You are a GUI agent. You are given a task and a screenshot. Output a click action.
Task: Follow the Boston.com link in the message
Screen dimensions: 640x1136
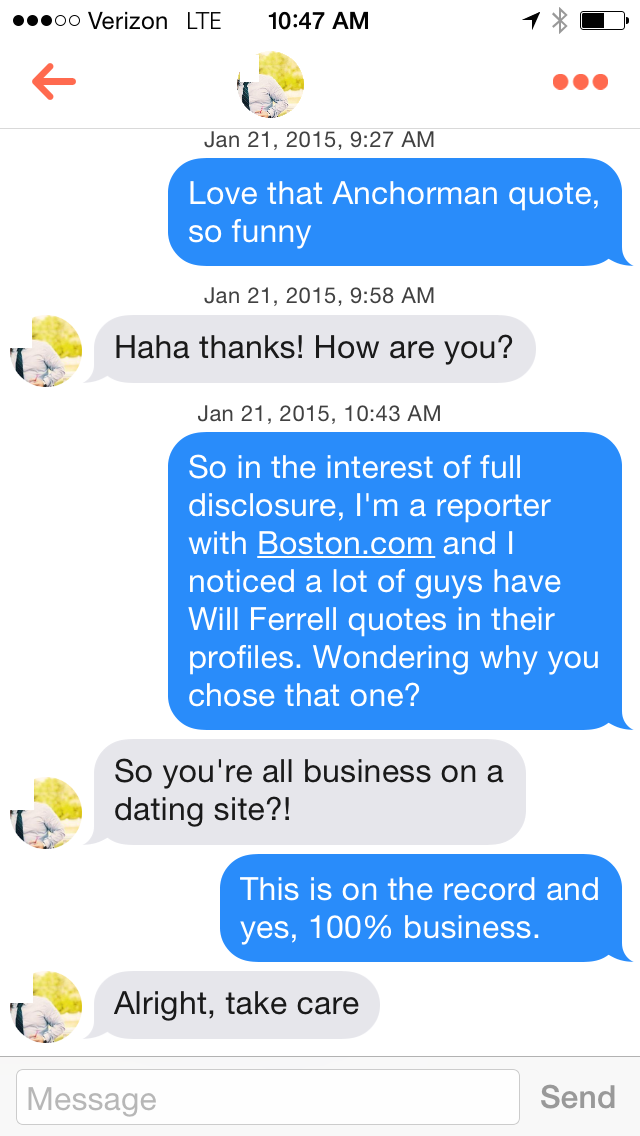(x=345, y=543)
